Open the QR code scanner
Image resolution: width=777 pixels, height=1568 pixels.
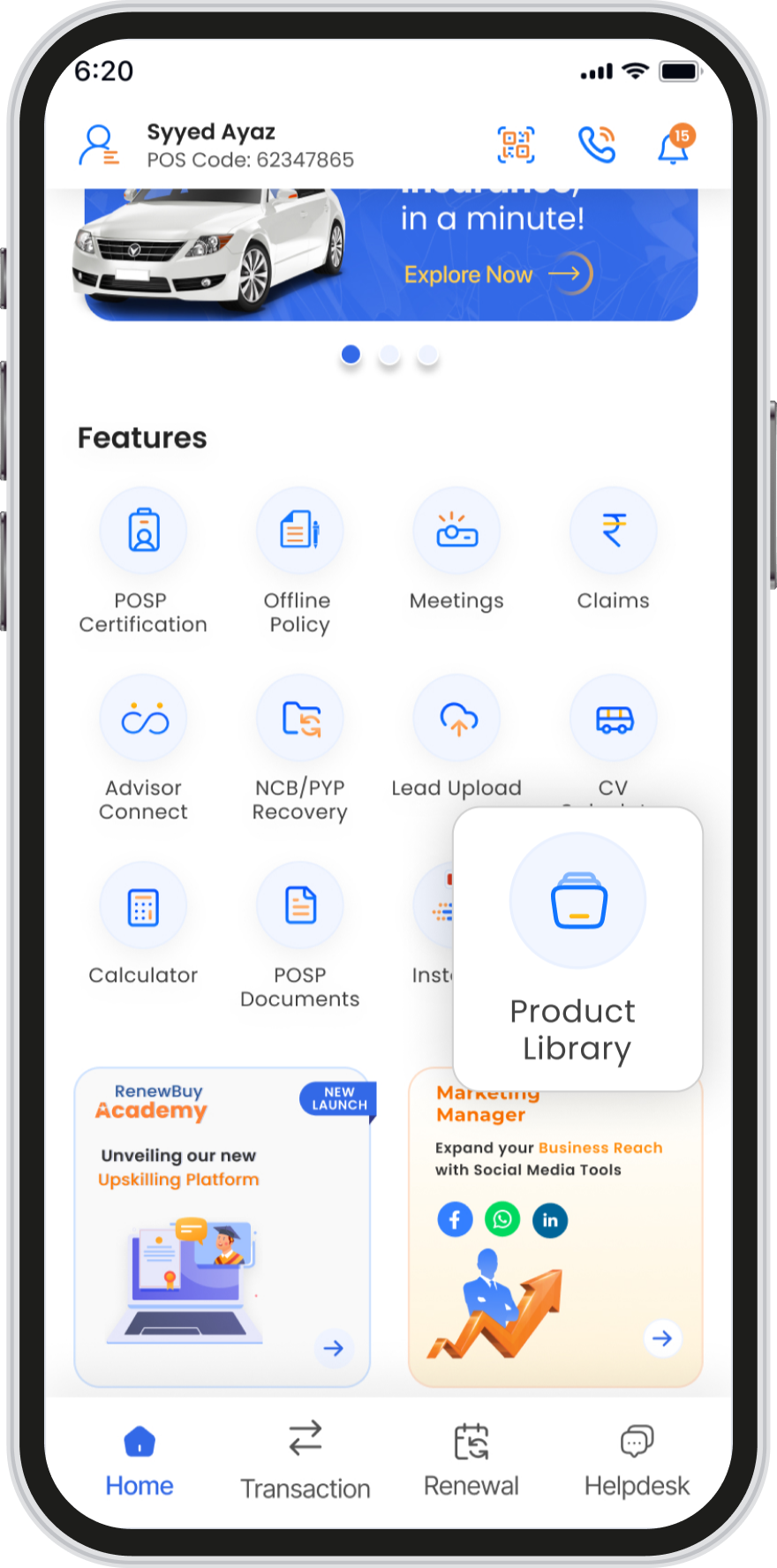pyautogui.click(x=516, y=146)
